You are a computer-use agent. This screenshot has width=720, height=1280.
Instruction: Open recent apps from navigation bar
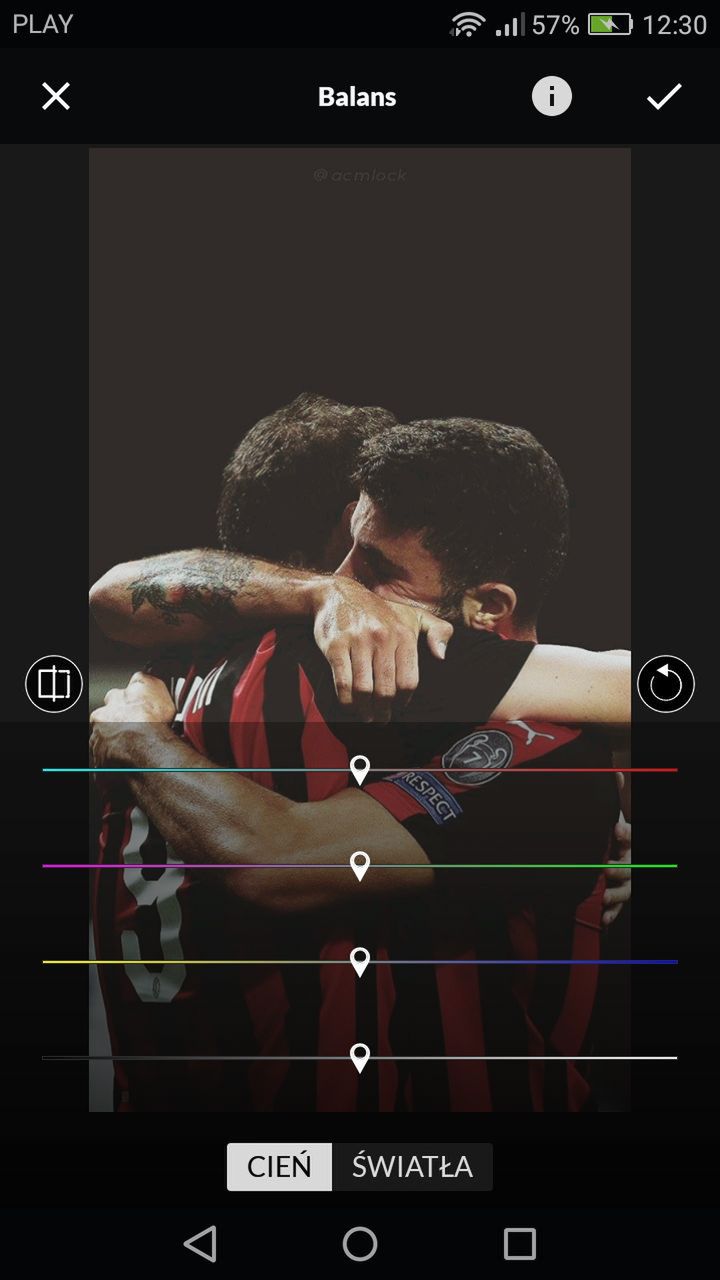[520, 1244]
